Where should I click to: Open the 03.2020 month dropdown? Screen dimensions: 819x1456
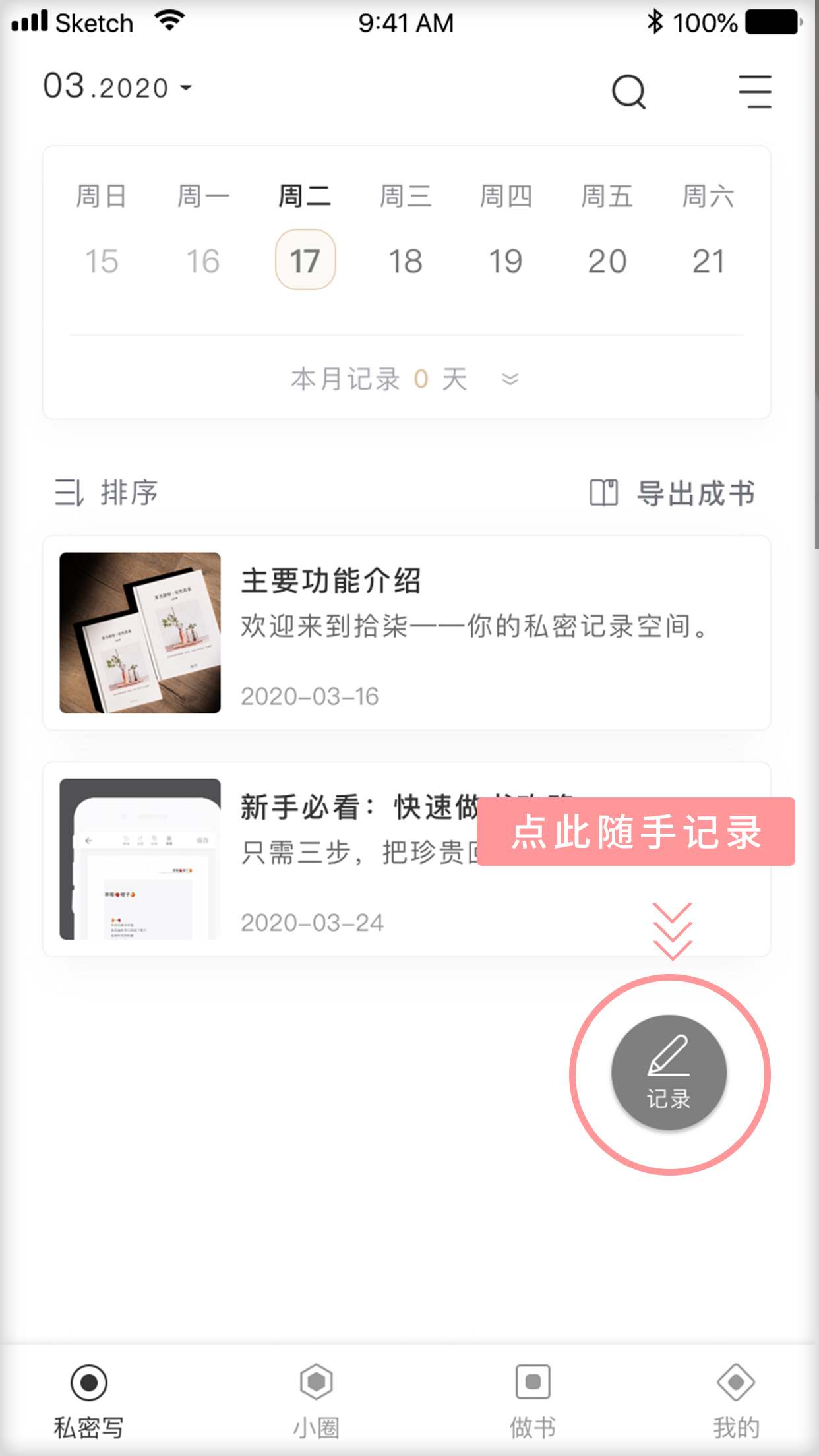(x=117, y=87)
